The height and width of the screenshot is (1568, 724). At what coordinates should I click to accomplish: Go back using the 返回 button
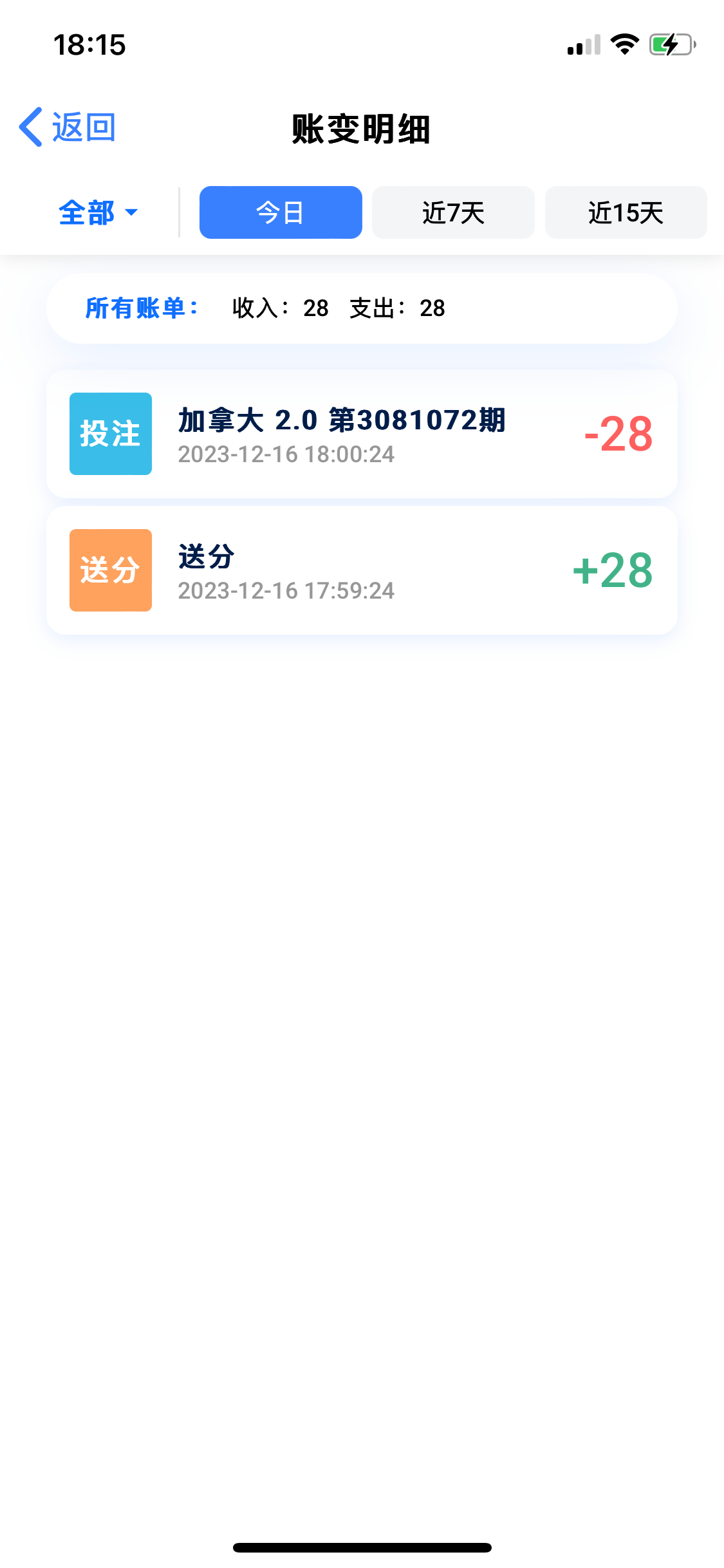click(68, 127)
